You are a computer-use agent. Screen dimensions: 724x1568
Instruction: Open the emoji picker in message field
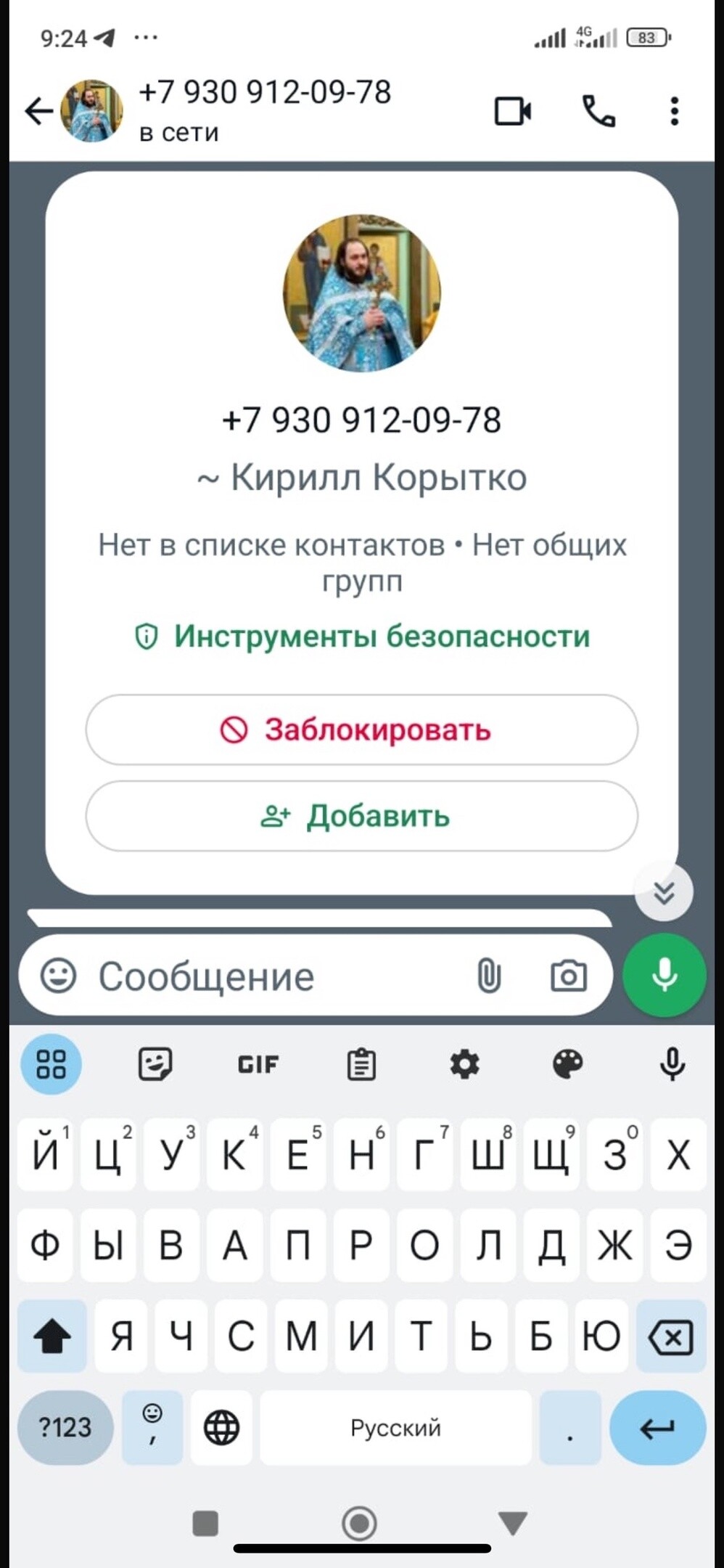click(x=58, y=976)
